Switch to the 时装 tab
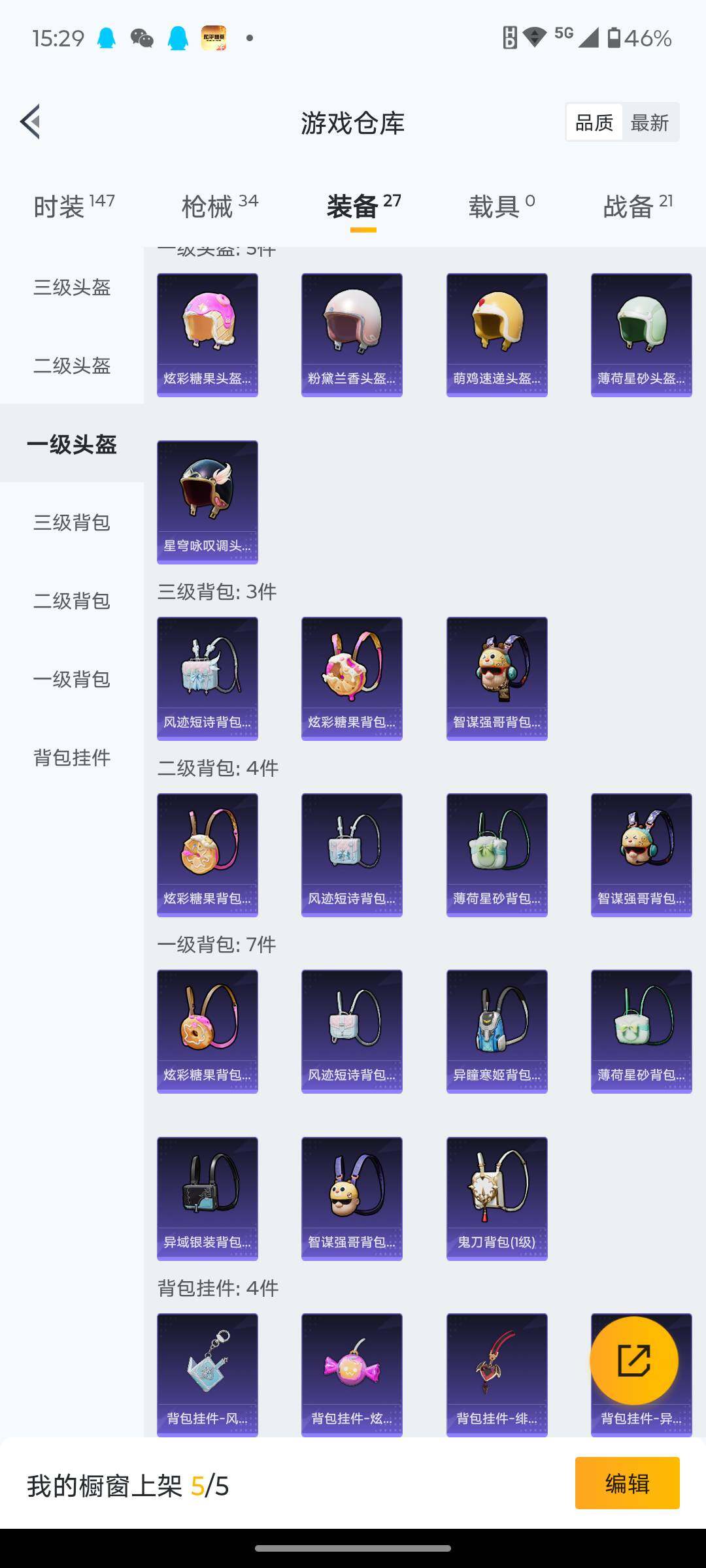Screen dimensions: 706x1568 click(x=73, y=206)
